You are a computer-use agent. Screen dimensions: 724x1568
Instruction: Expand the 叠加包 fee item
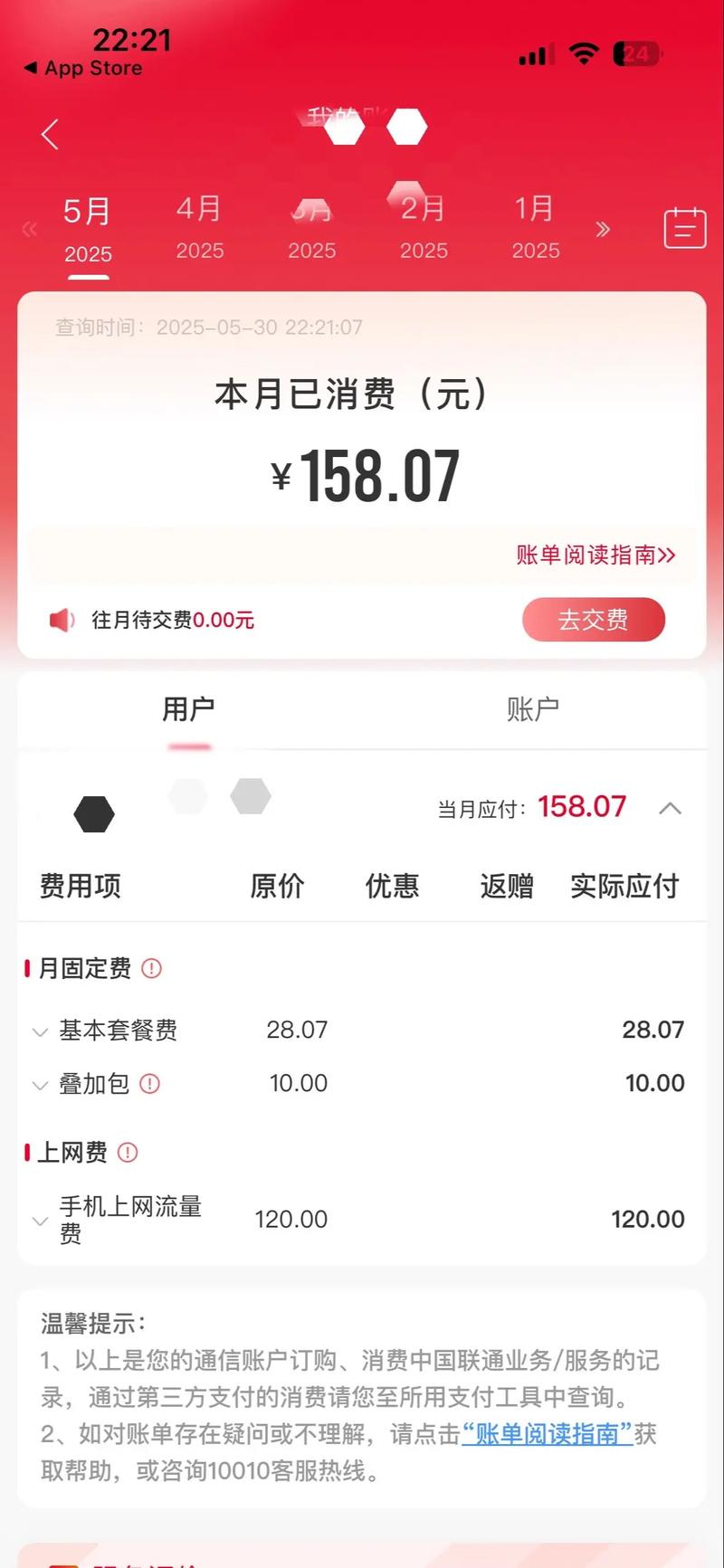40,1085
